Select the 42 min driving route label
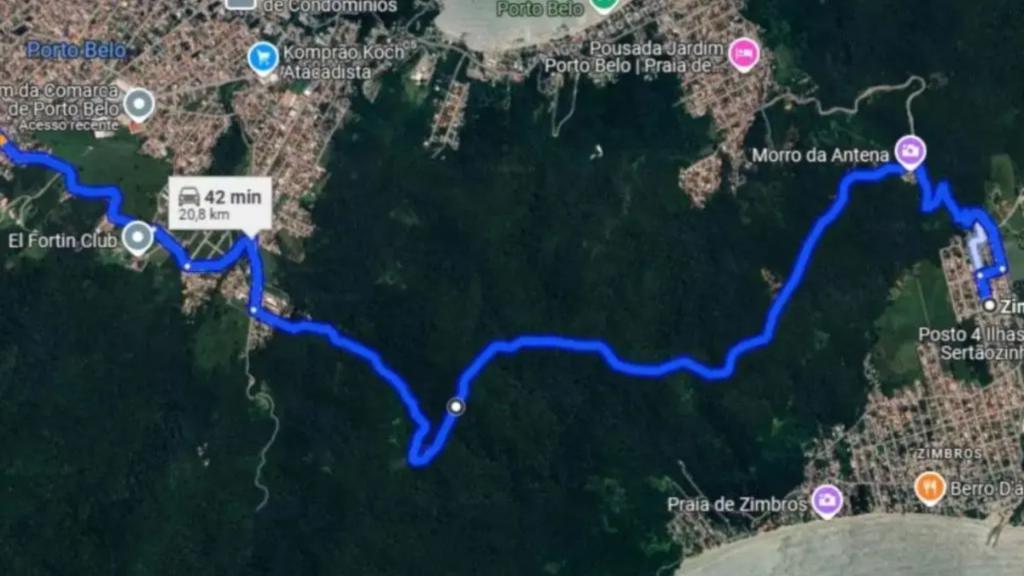The width and height of the screenshot is (1024, 576). pyautogui.click(x=218, y=204)
